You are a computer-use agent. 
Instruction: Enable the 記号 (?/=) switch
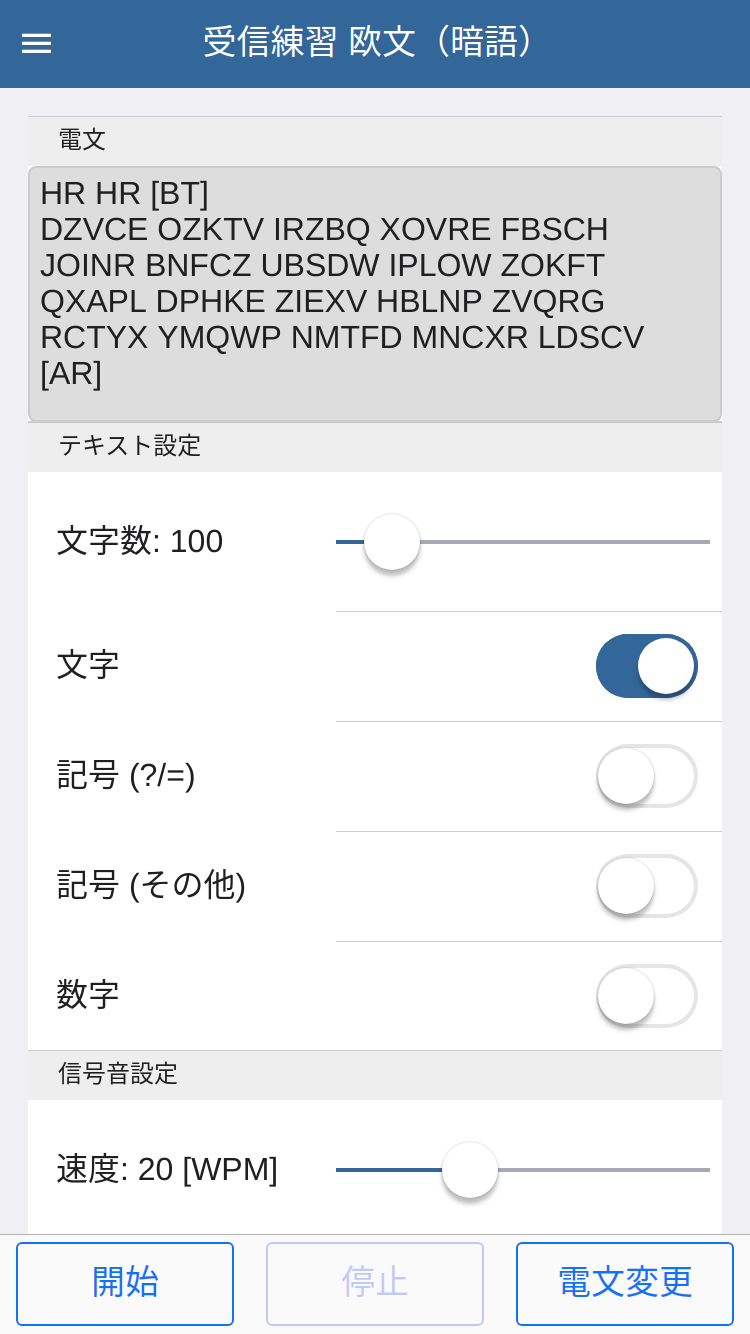pyautogui.click(x=646, y=776)
